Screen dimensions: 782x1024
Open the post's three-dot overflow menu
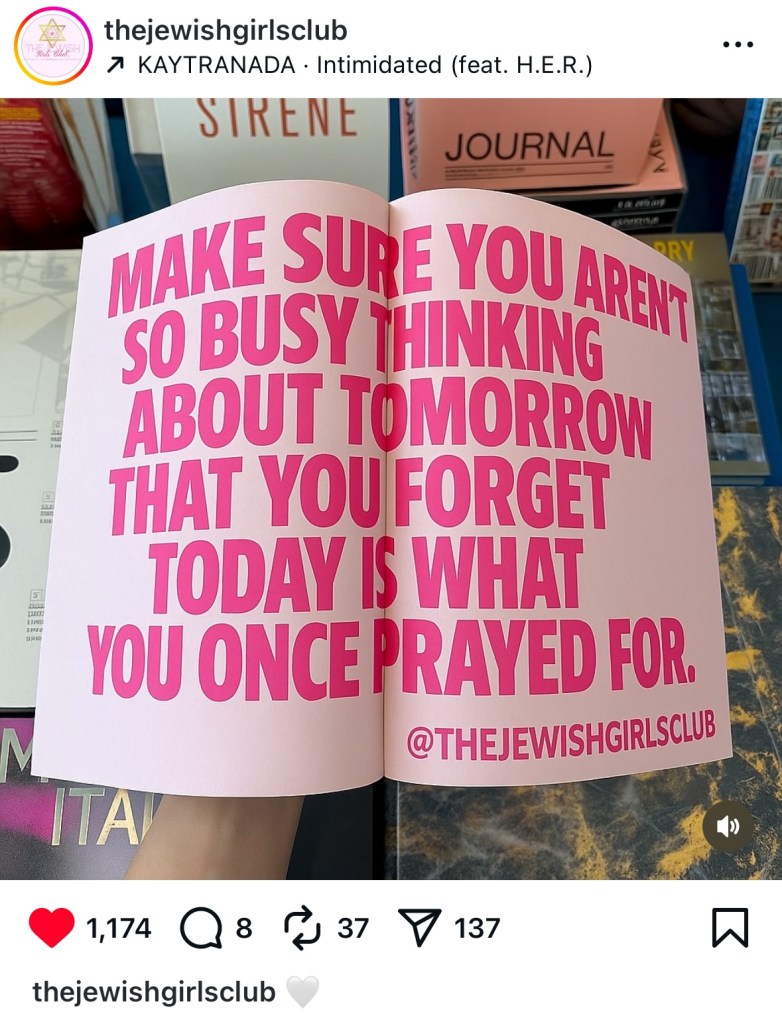click(x=738, y=45)
